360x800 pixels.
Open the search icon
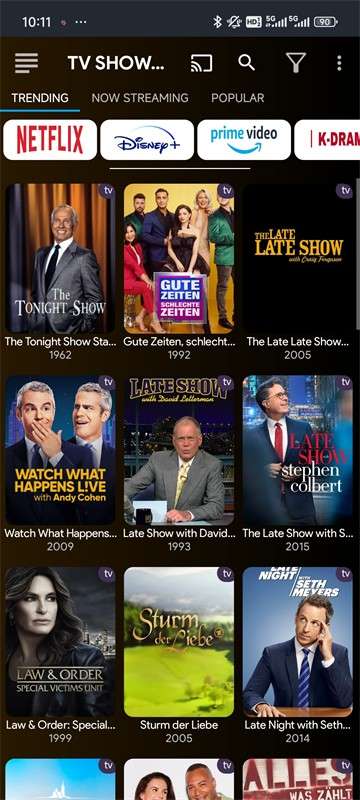coord(247,63)
